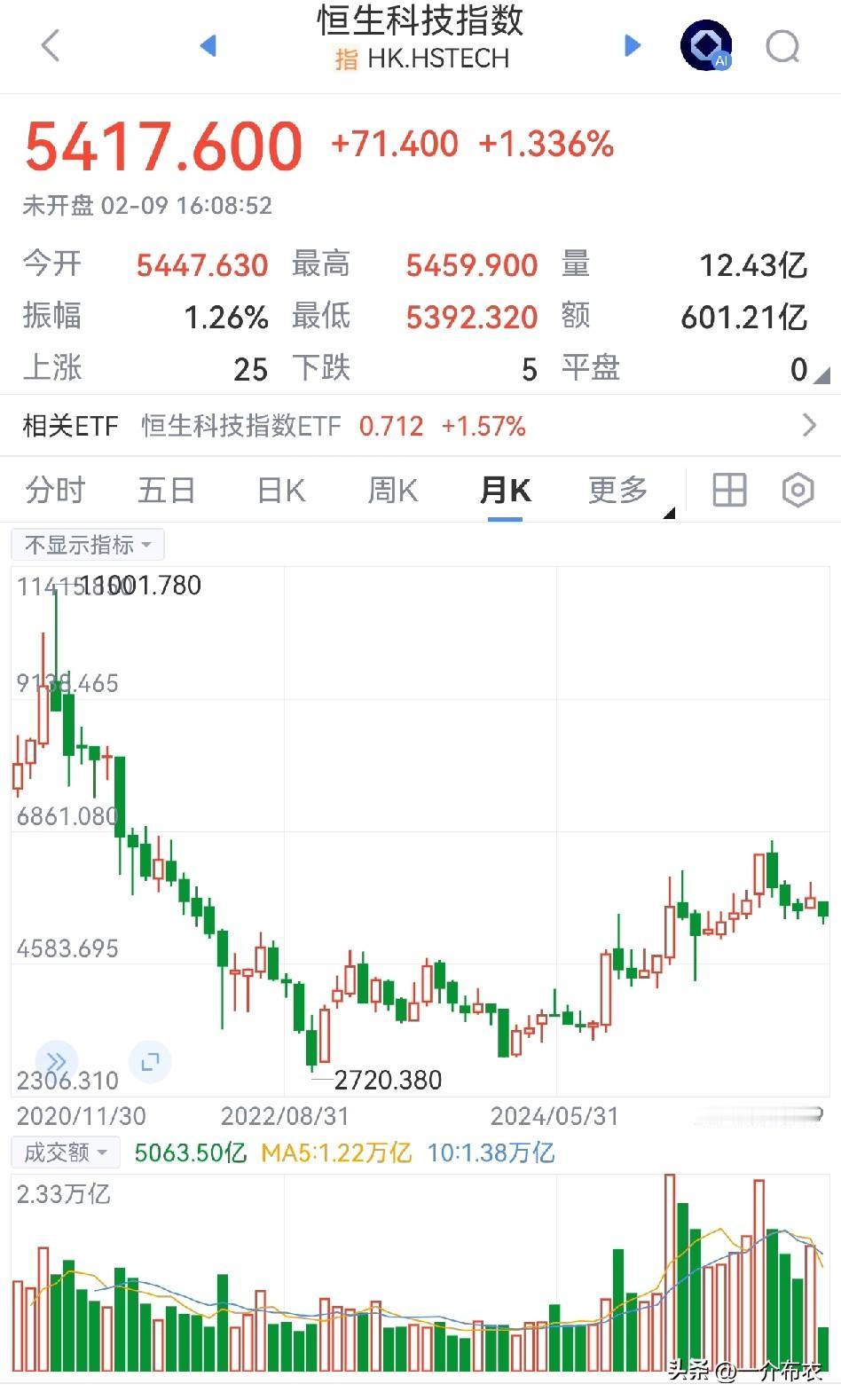Viewport: 841px width, 1400px height.
Task: Open the 恒生科技指数ETF link
Action: [x=241, y=426]
